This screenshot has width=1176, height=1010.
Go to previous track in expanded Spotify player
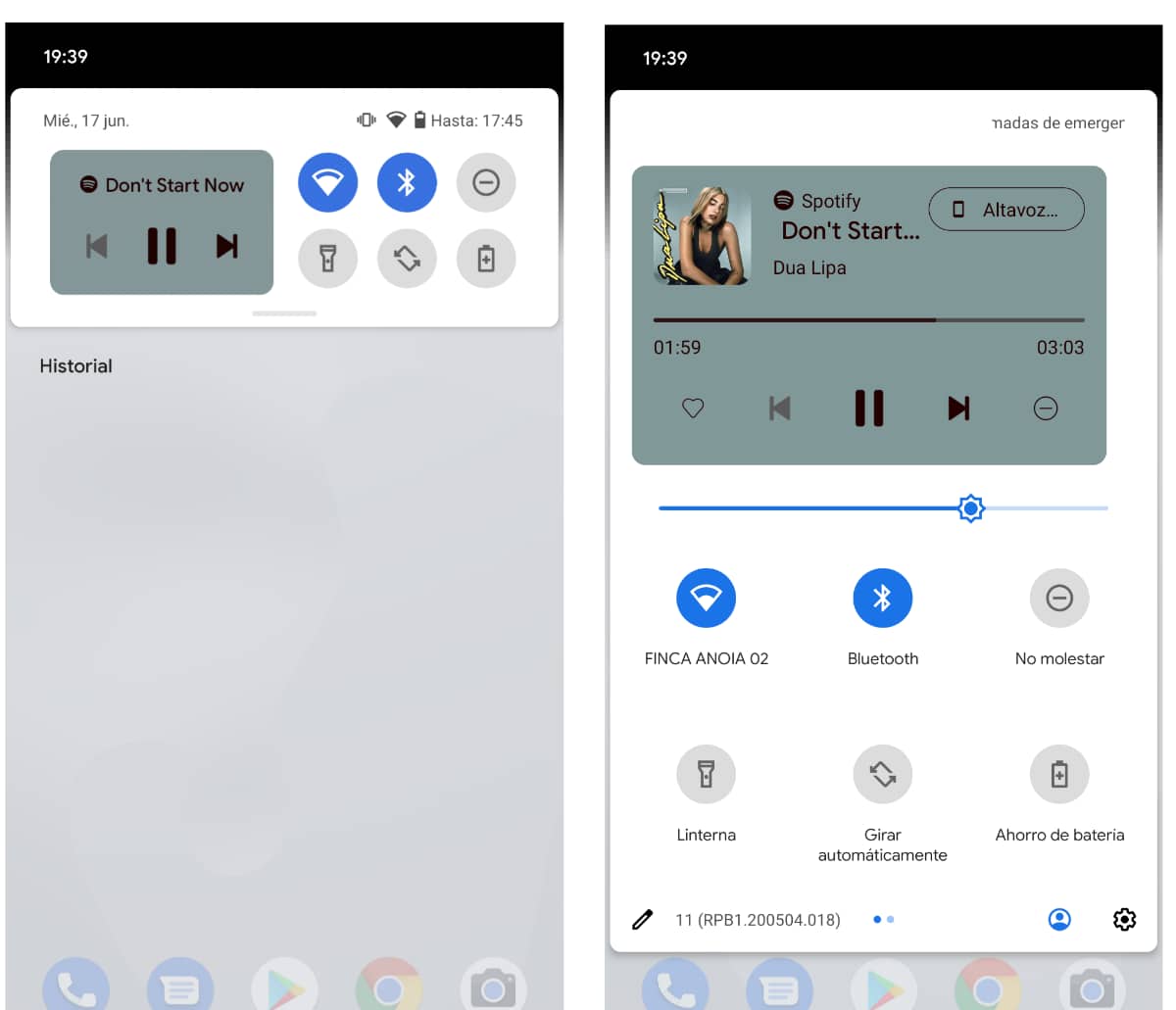click(780, 409)
